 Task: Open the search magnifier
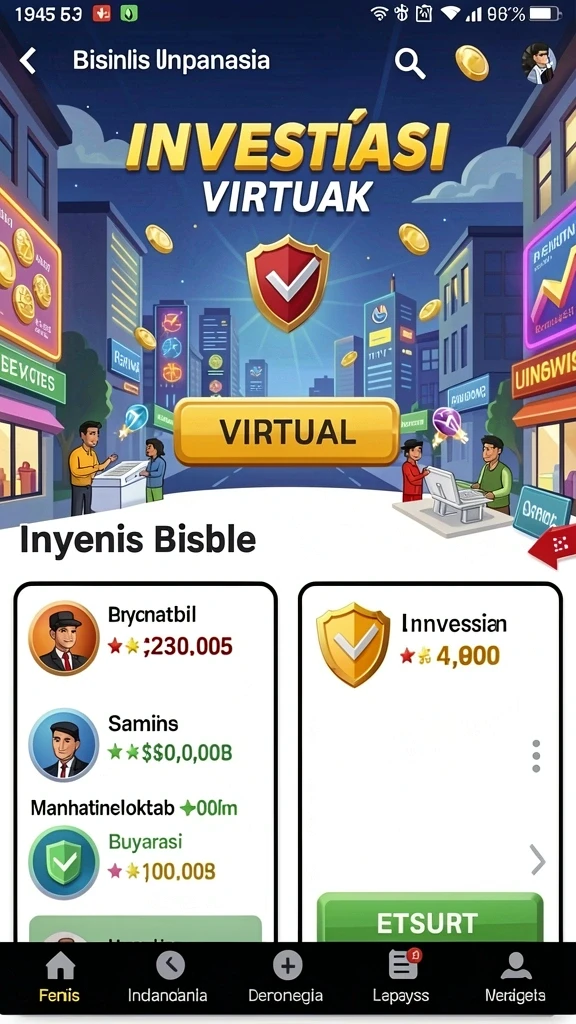pos(409,63)
